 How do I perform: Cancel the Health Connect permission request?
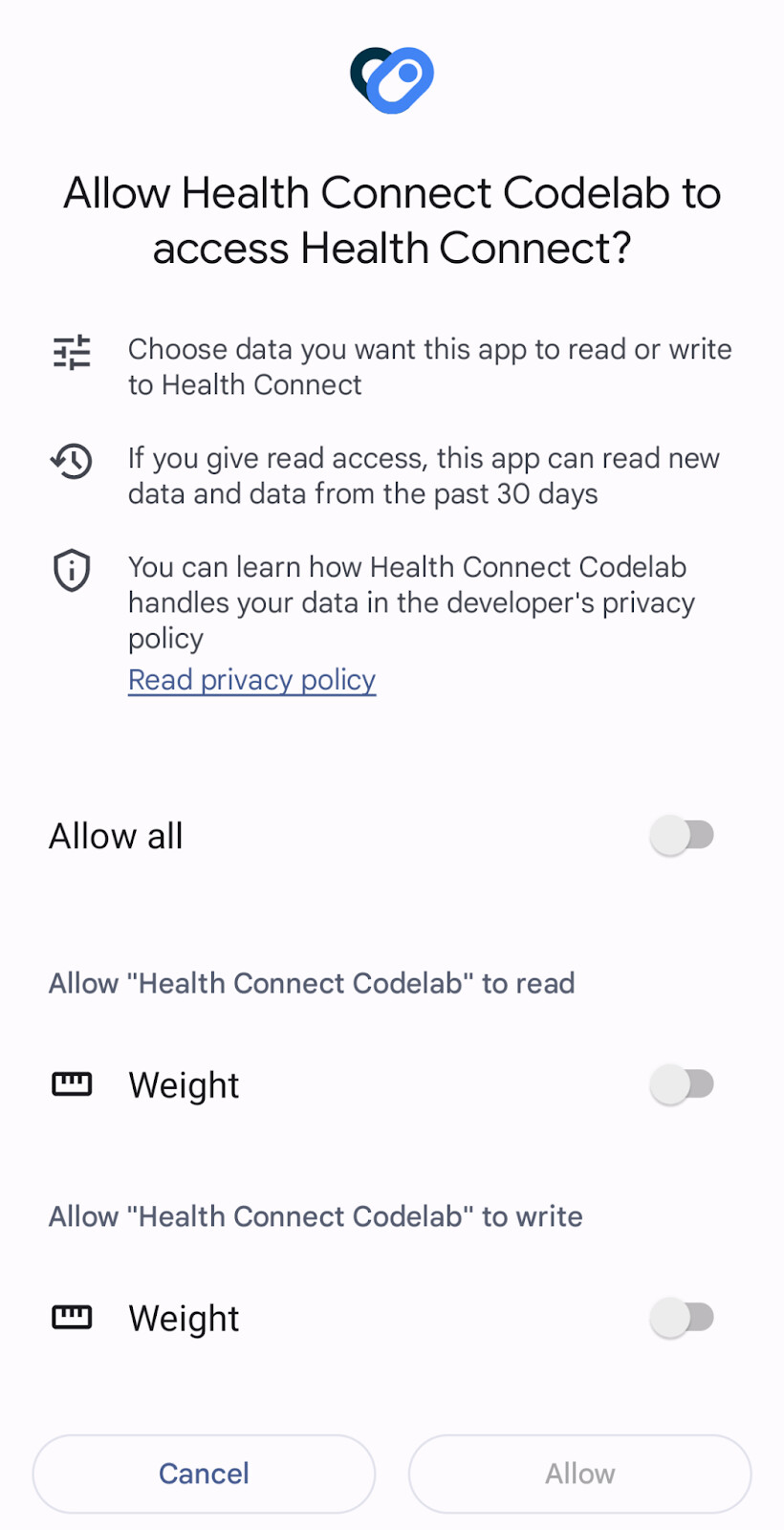(x=204, y=1474)
